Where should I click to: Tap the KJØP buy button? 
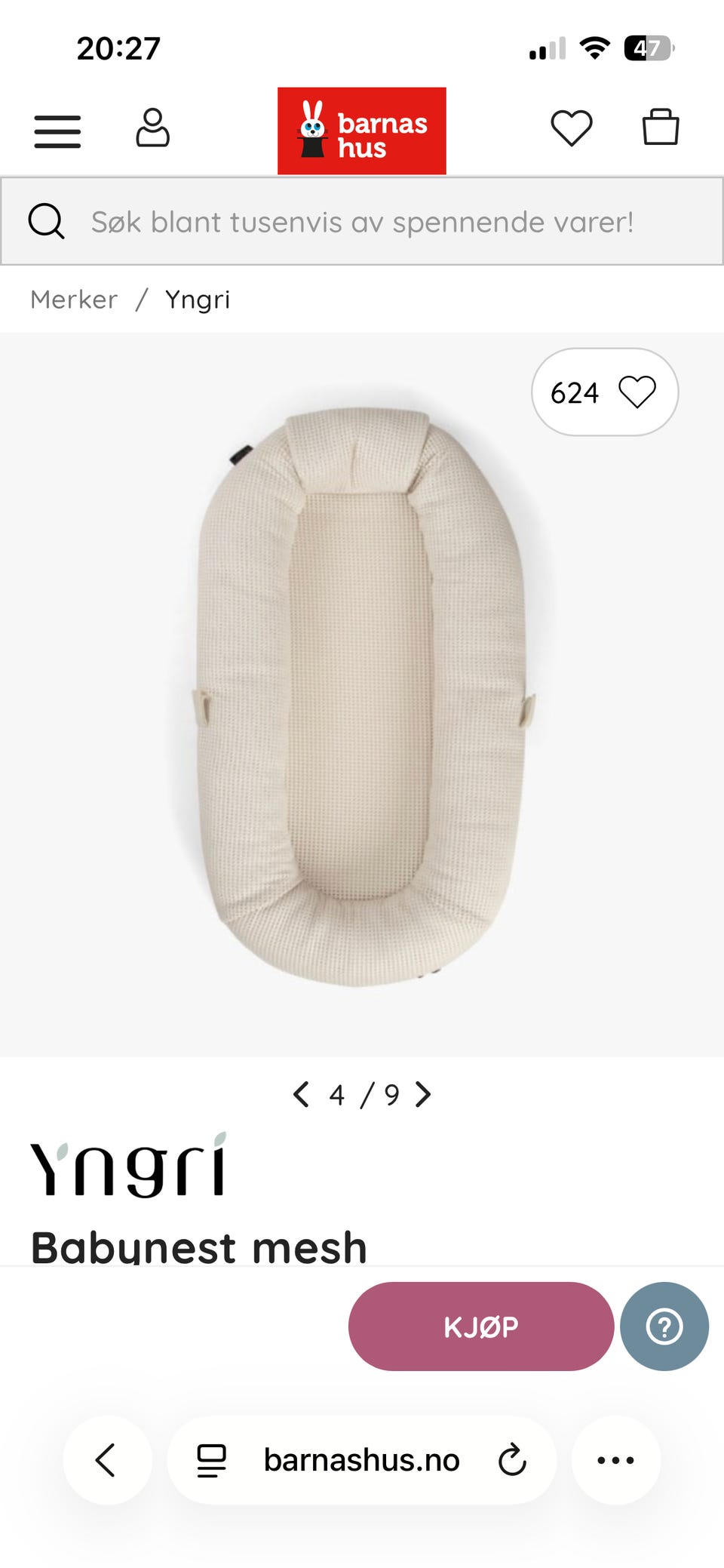[x=481, y=1327]
